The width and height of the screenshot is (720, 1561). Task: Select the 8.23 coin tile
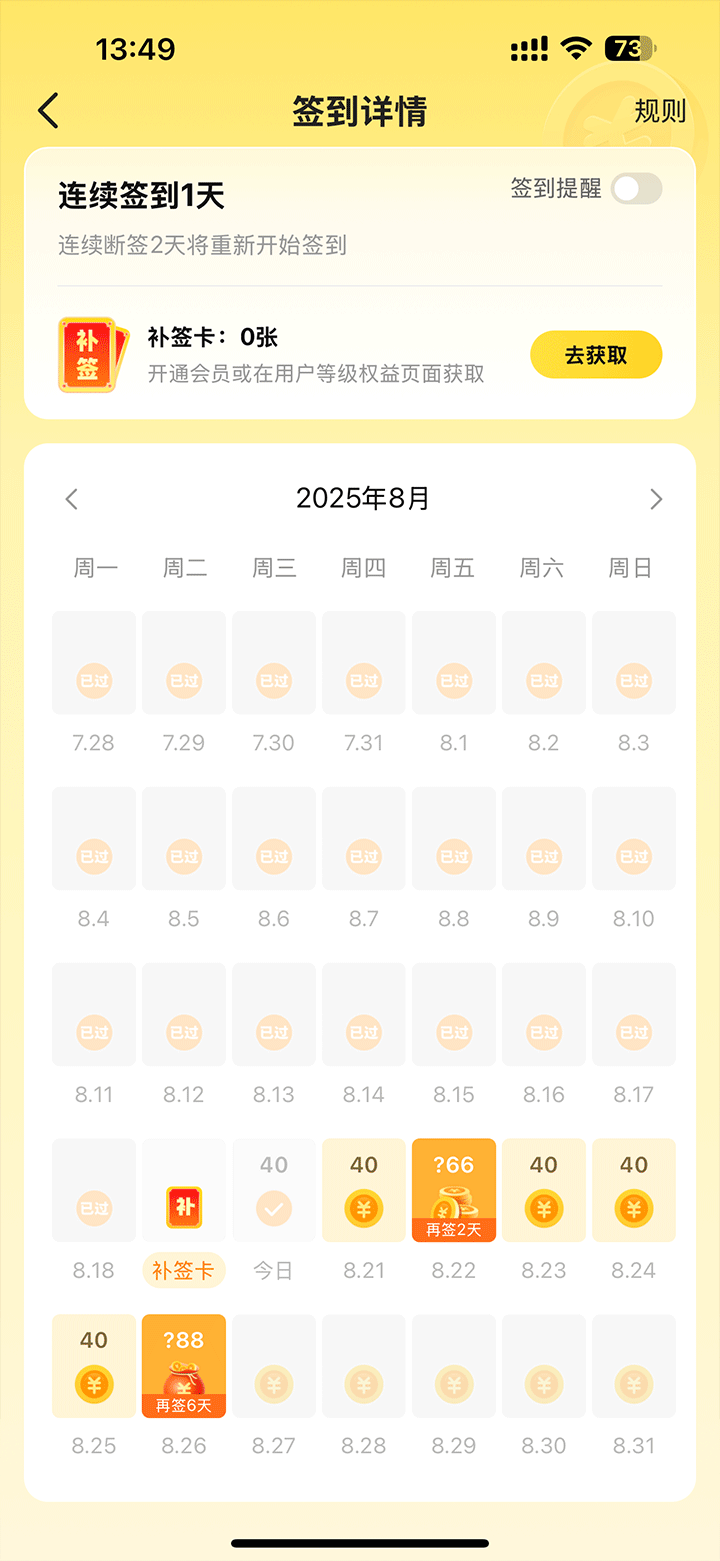544,1190
